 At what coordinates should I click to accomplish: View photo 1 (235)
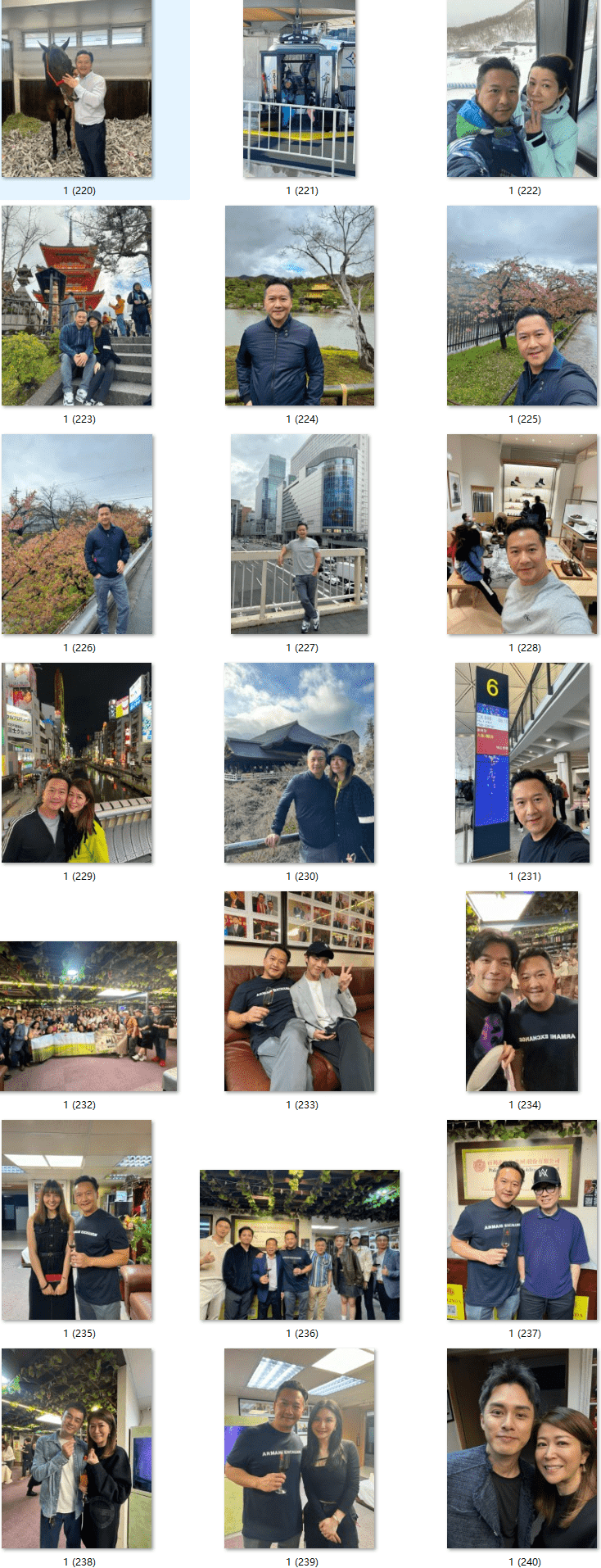[77, 1220]
